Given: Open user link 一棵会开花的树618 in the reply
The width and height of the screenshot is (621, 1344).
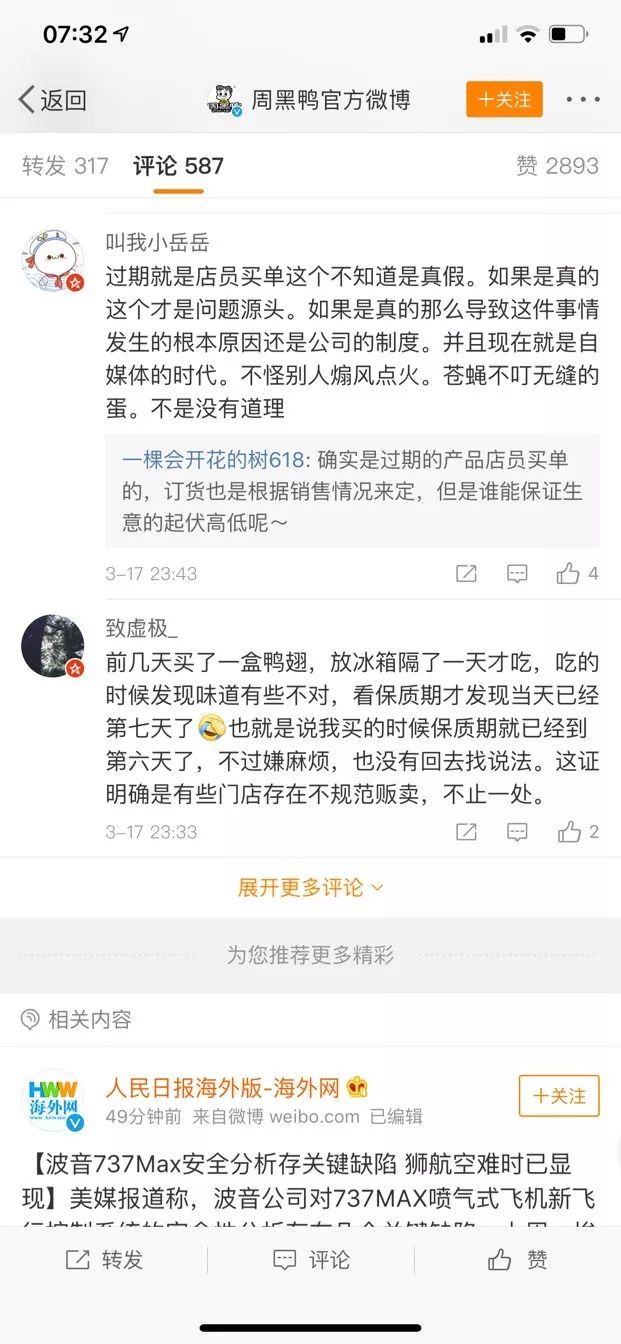Looking at the screenshot, I should tap(217, 460).
